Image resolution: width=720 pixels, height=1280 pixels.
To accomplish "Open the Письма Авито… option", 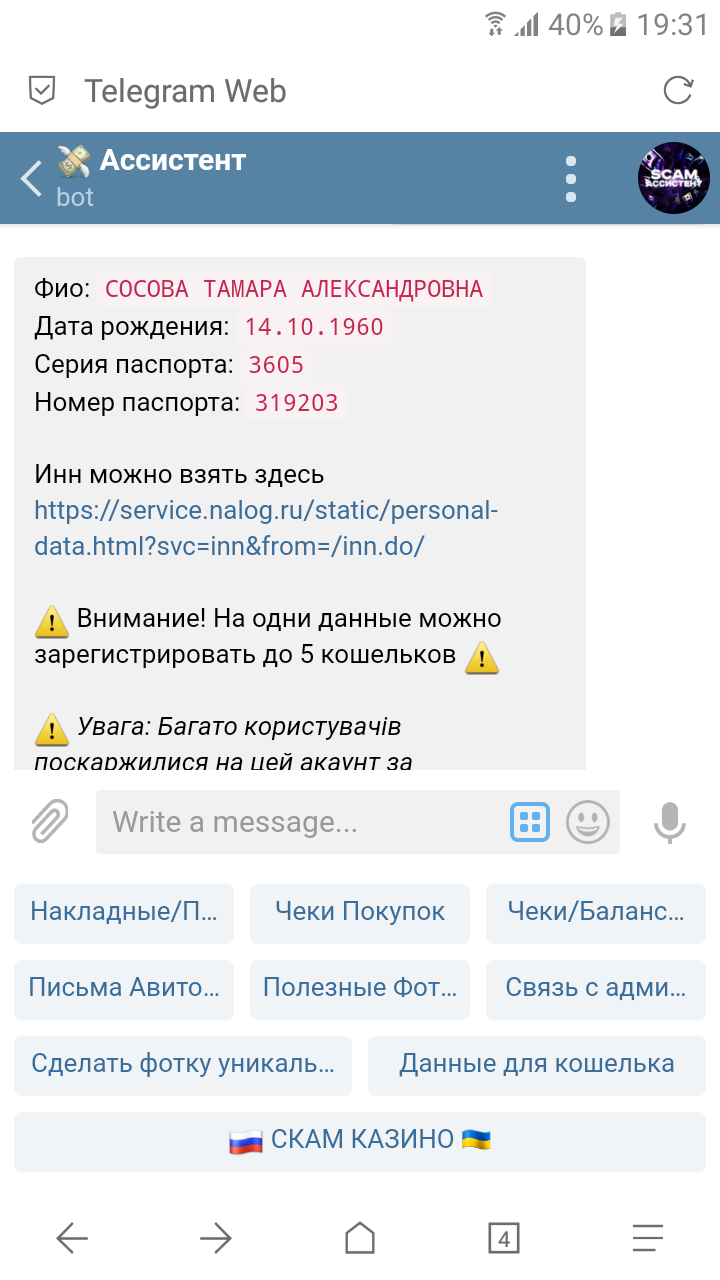I will click(x=124, y=988).
